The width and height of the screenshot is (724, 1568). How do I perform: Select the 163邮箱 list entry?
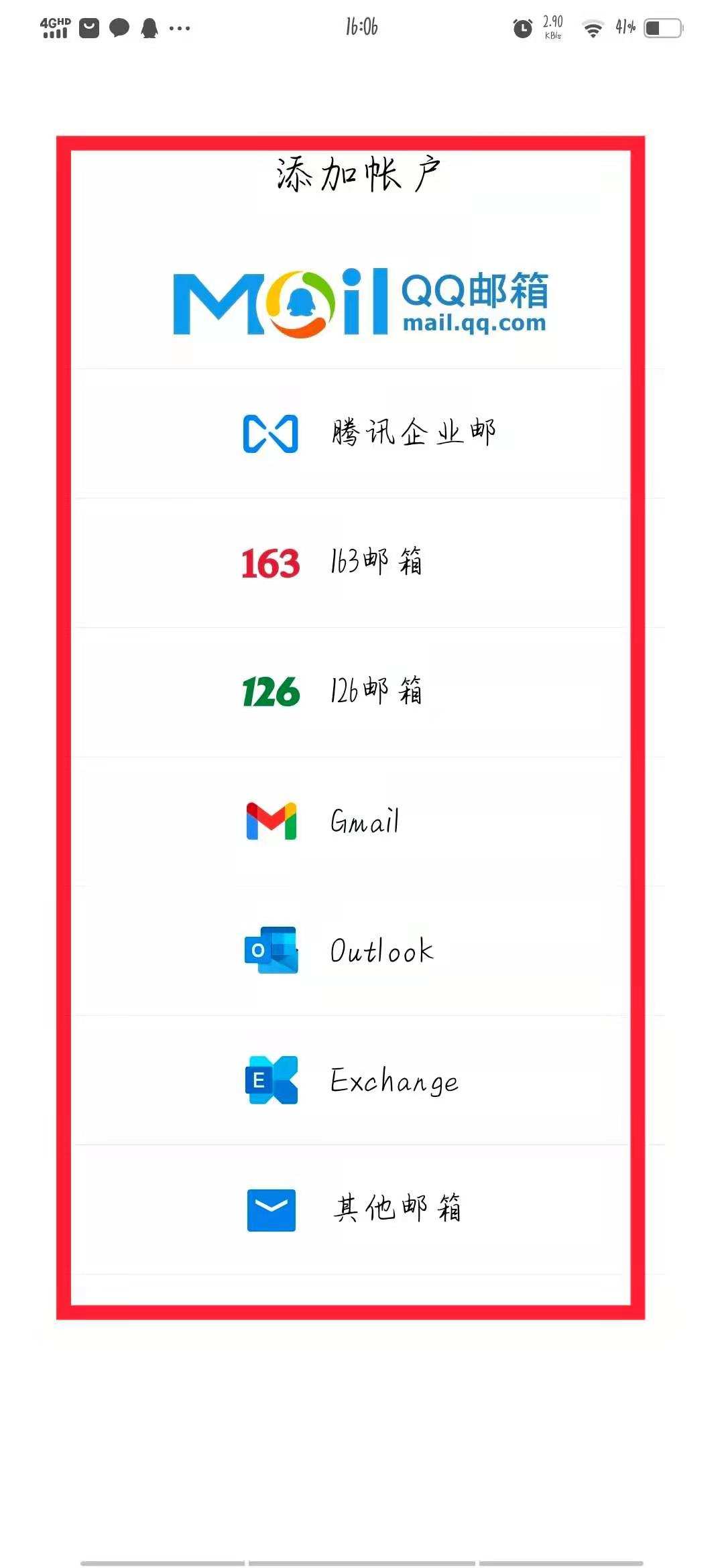(375, 563)
